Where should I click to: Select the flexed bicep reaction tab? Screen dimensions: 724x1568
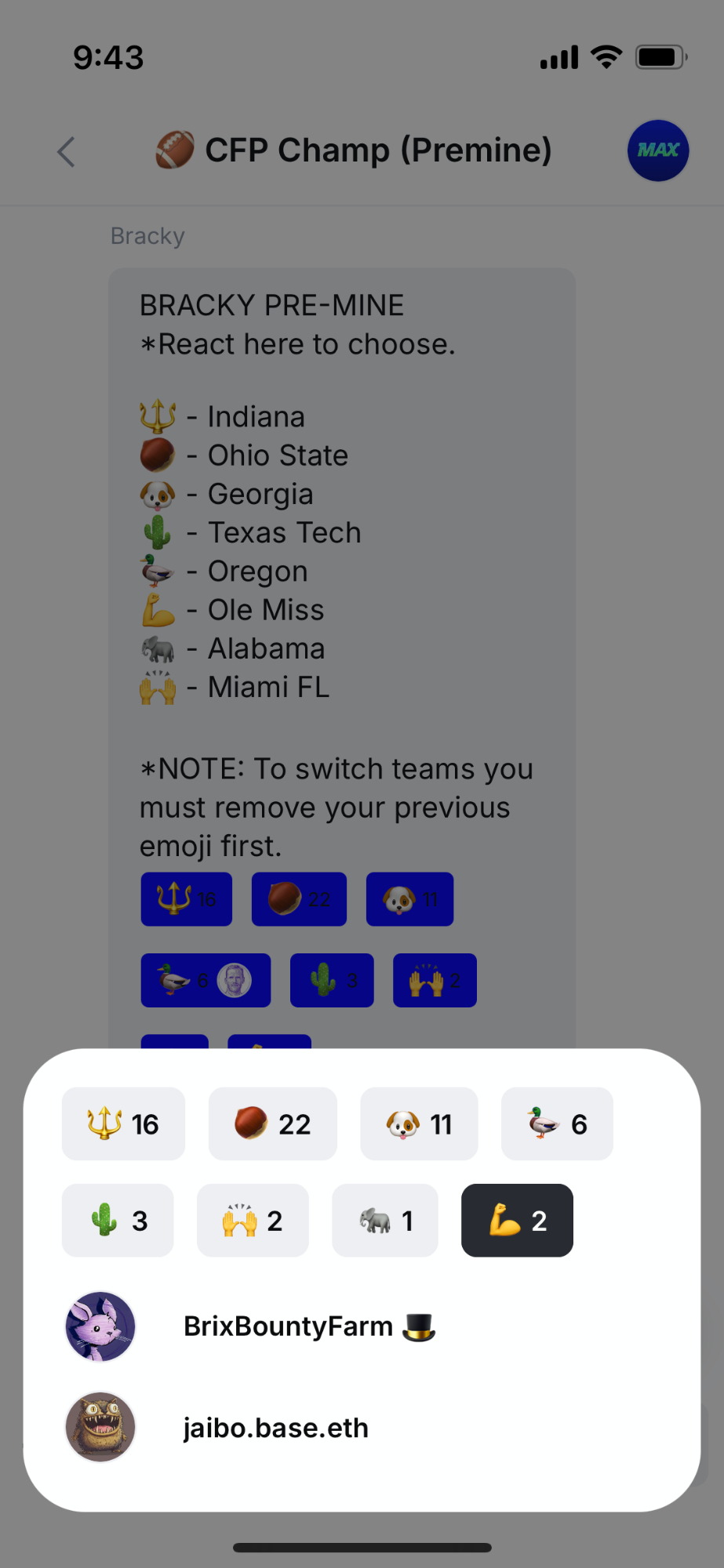point(517,1220)
